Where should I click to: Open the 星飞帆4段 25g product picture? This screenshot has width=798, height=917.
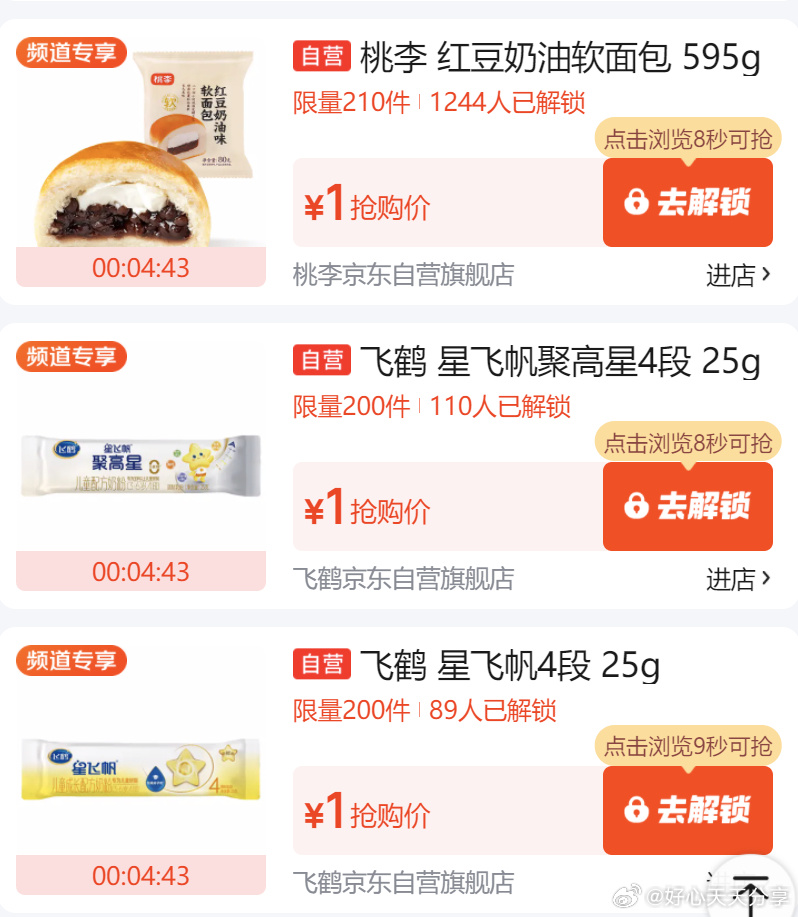(141, 768)
